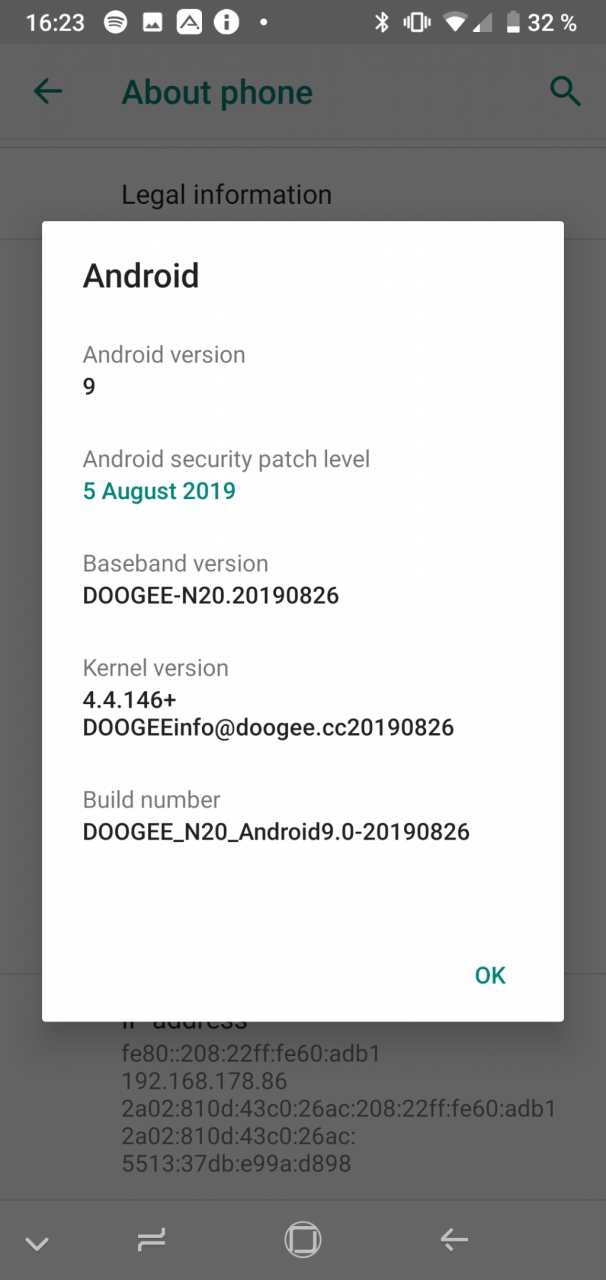606x1280 pixels.
Task: Open the Android version entry
Action: pyautogui.click(x=302, y=370)
